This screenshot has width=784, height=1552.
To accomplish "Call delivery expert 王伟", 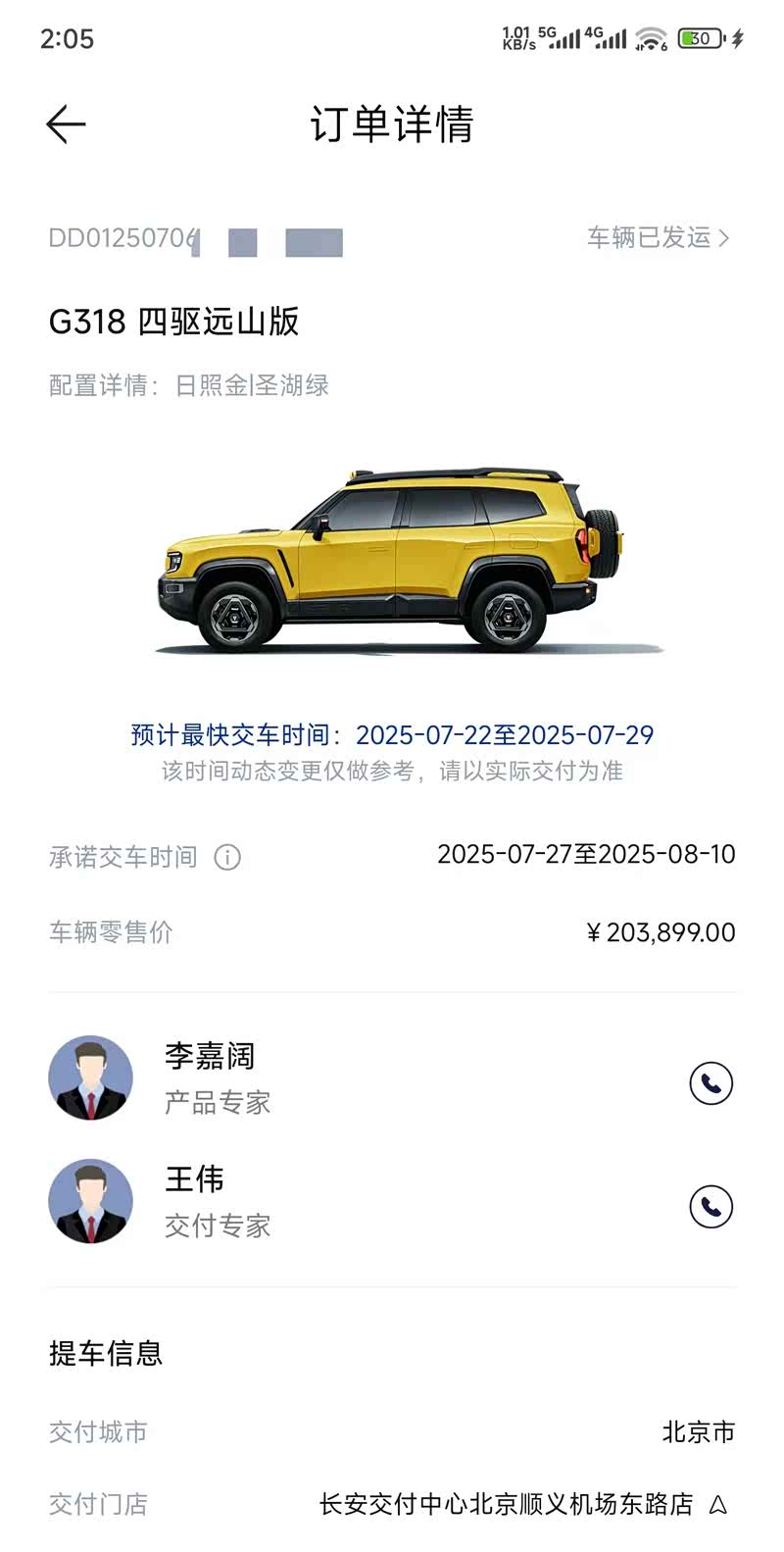I will coord(710,1207).
